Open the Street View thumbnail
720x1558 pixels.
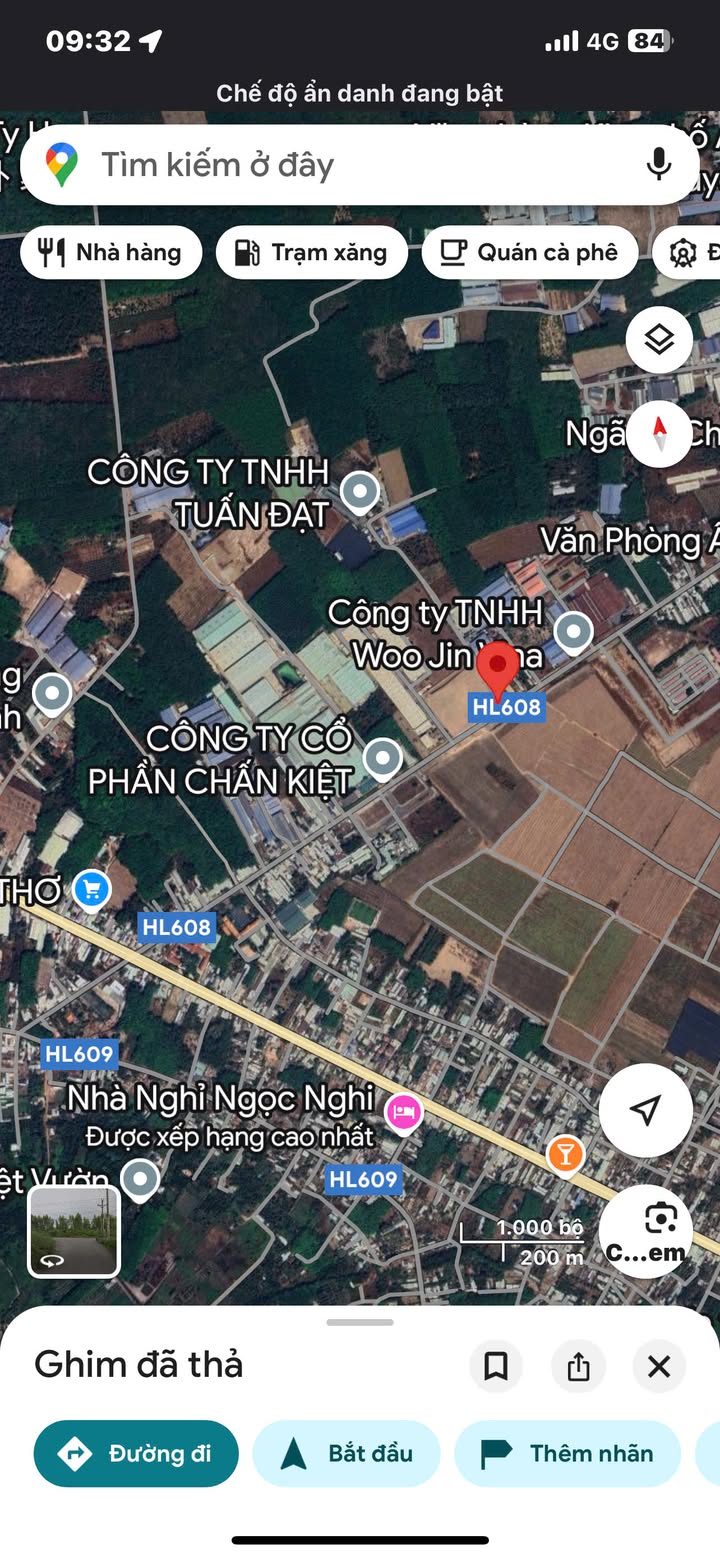(x=74, y=1231)
